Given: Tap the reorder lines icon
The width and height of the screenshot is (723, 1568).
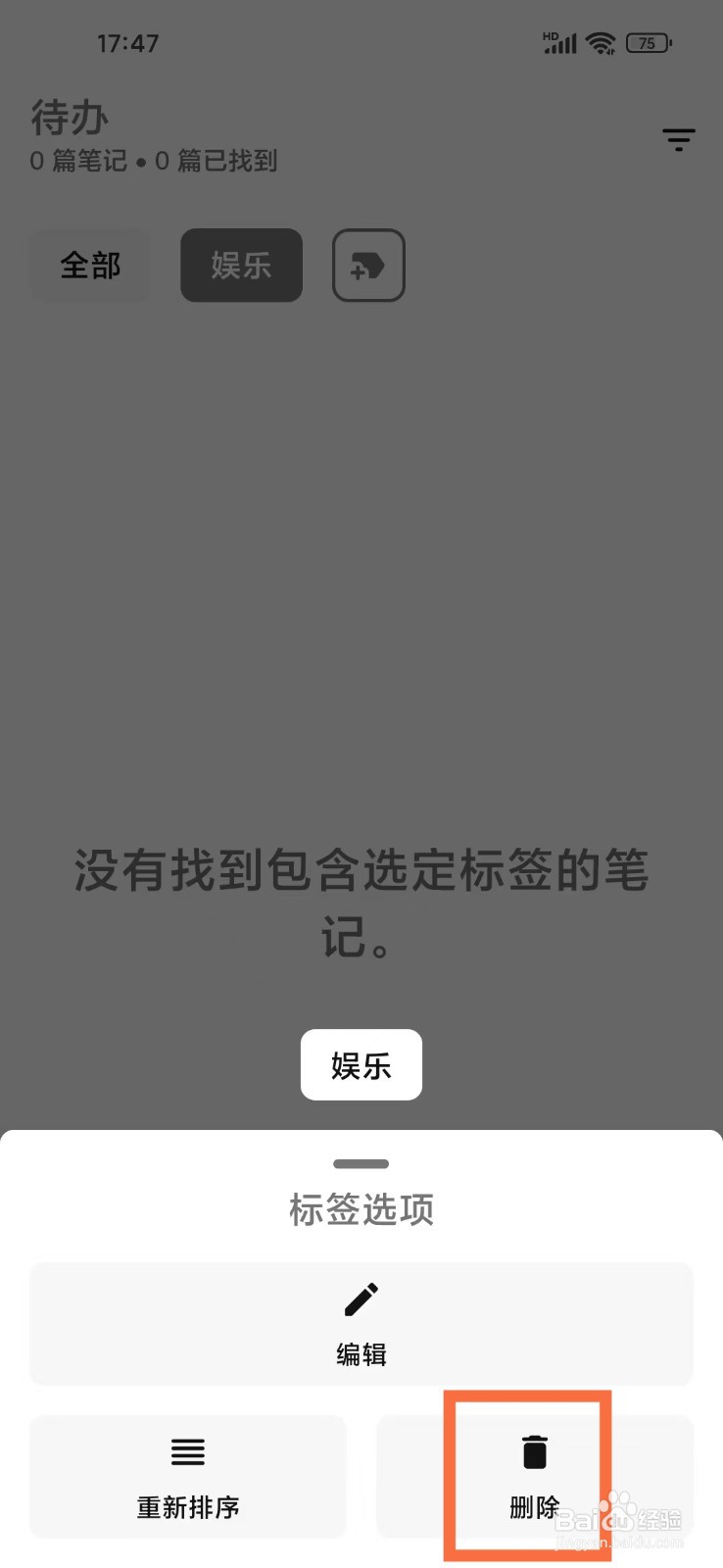Looking at the screenshot, I should (x=187, y=1453).
